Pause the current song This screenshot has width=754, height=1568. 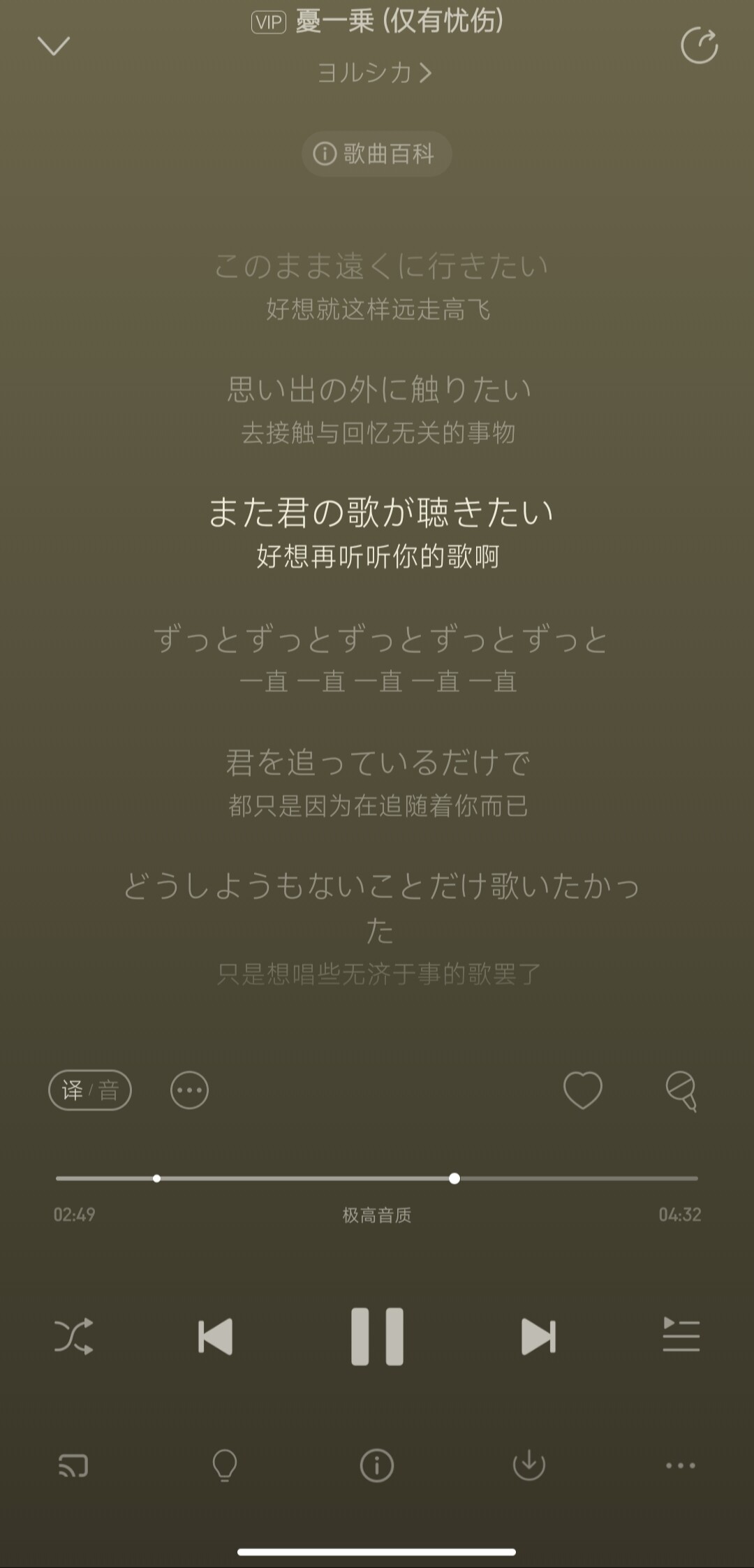[377, 1337]
